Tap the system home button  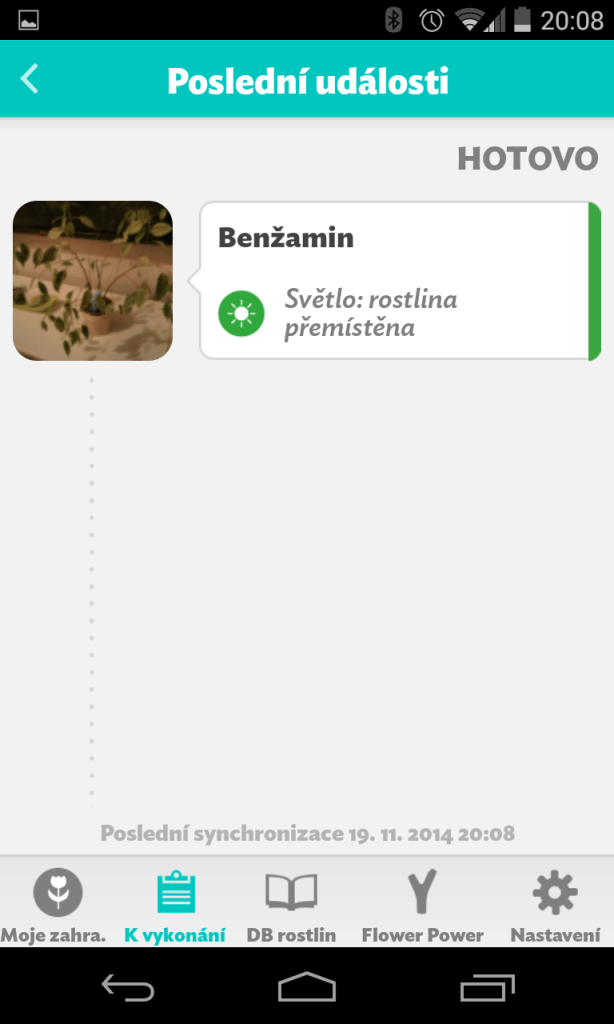(307, 988)
